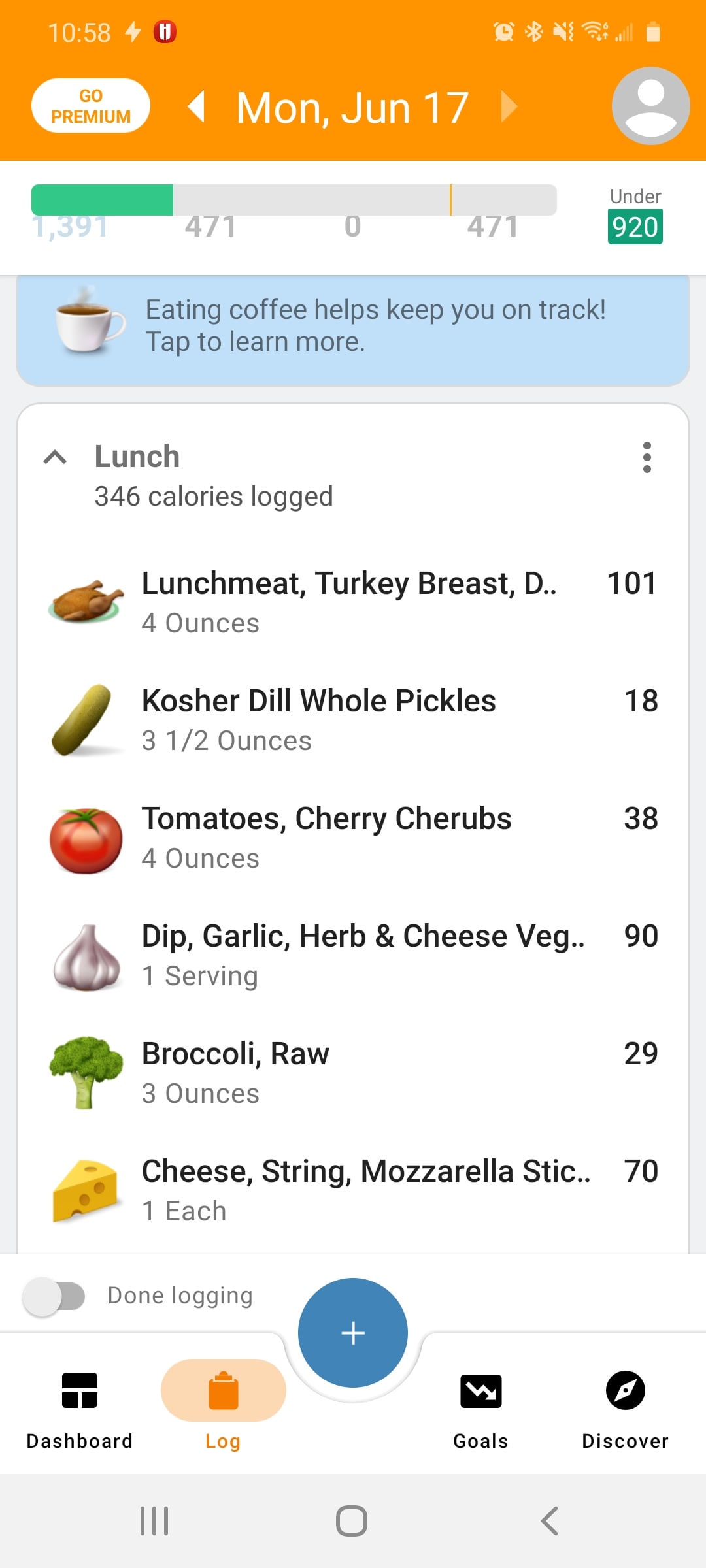Go to the previous day
The image size is (706, 1568).
click(x=196, y=106)
